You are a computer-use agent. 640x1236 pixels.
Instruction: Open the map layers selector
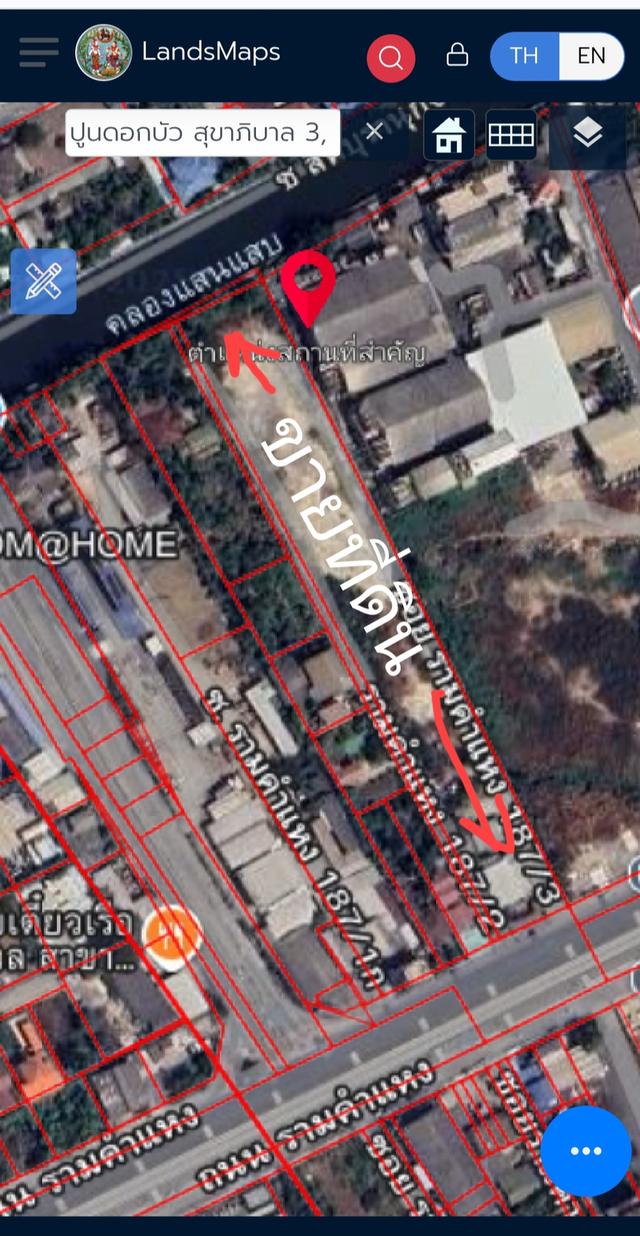click(x=588, y=133)
